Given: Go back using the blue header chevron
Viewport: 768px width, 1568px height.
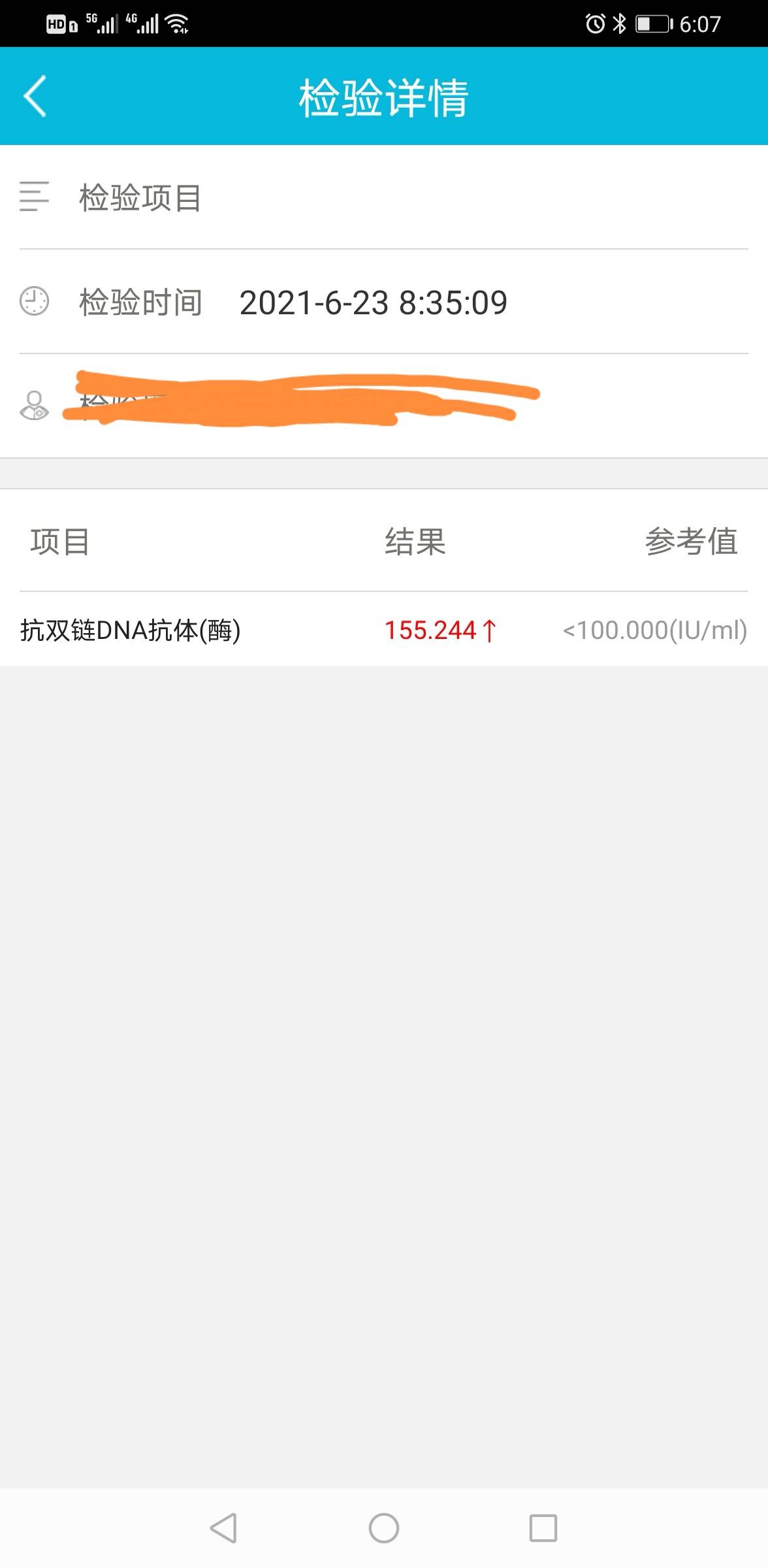Looking at the screenshot, I should [x=35, y=95].
